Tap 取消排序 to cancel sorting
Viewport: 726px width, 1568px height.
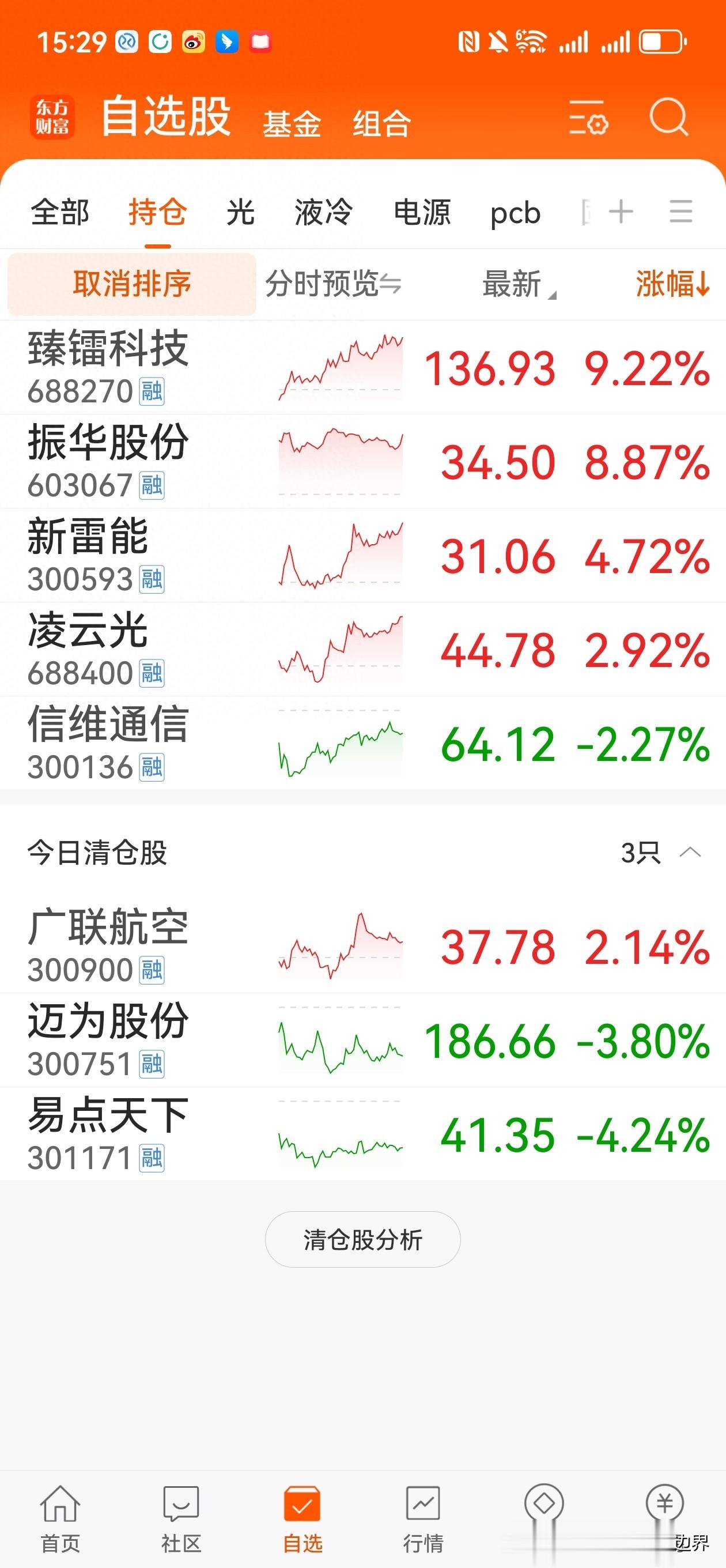coord(131,284)
